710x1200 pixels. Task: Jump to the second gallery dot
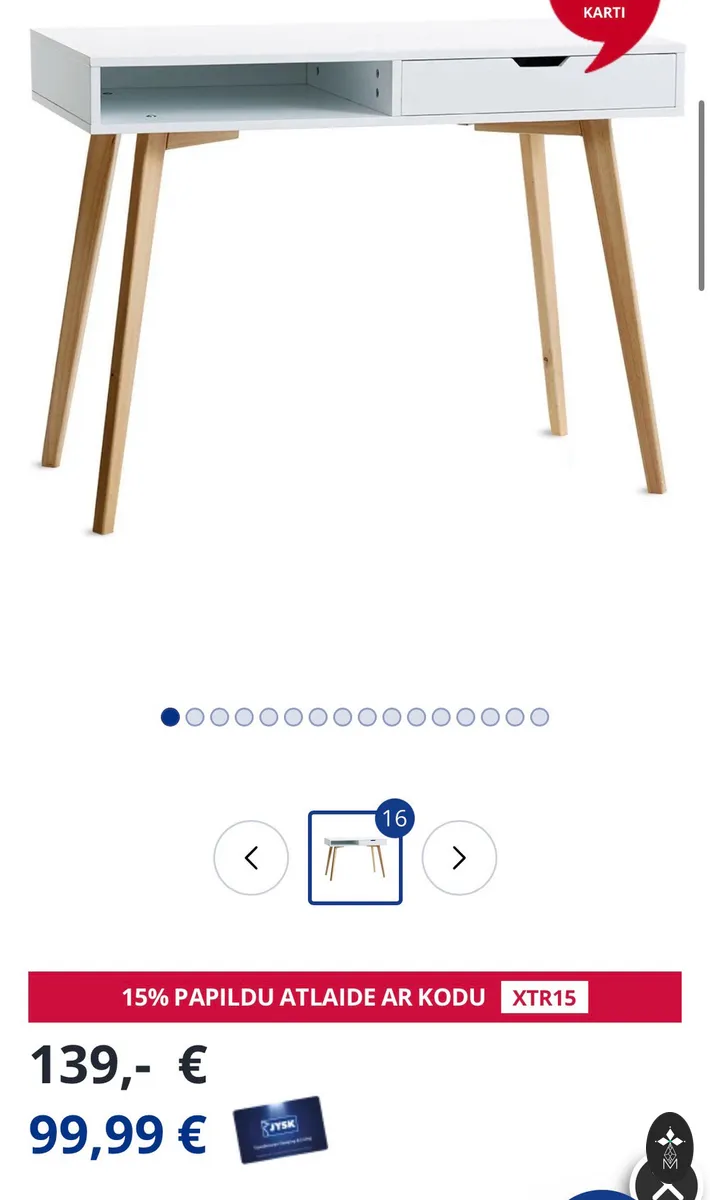195,717
